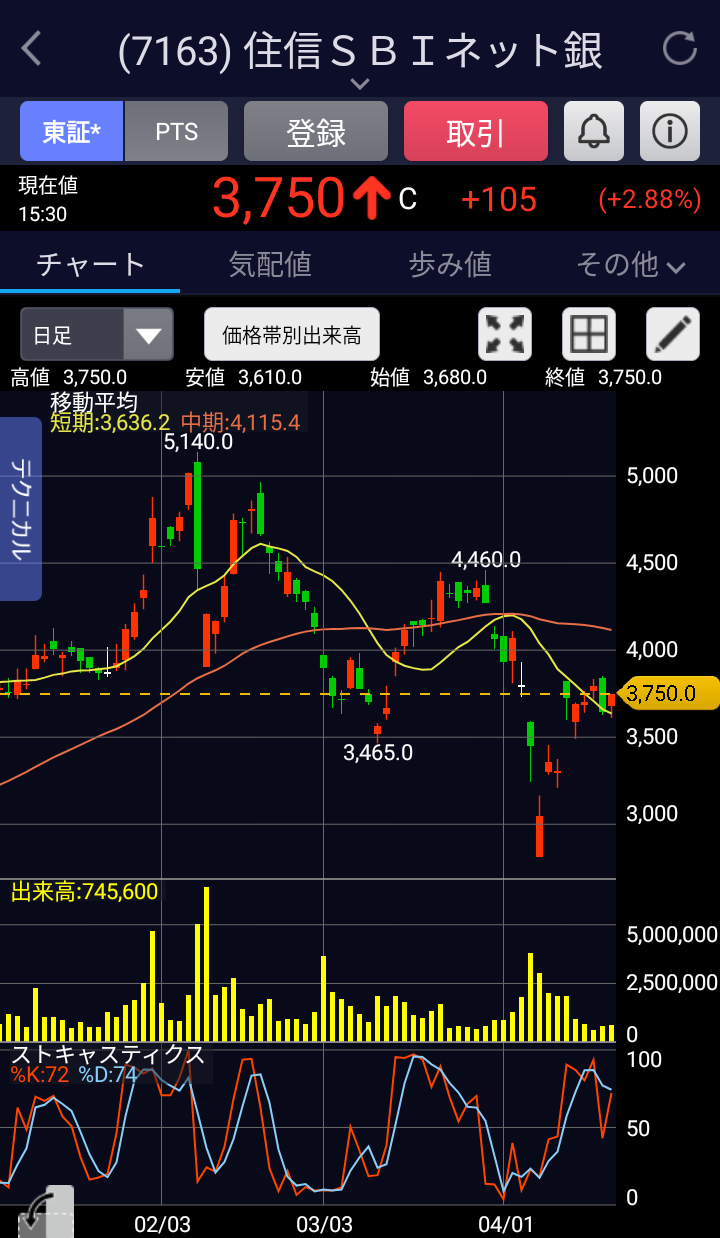Screen dimensions: 720x1238
Task: Open the chart grid layout icon
Action: [x=589, y=334]
